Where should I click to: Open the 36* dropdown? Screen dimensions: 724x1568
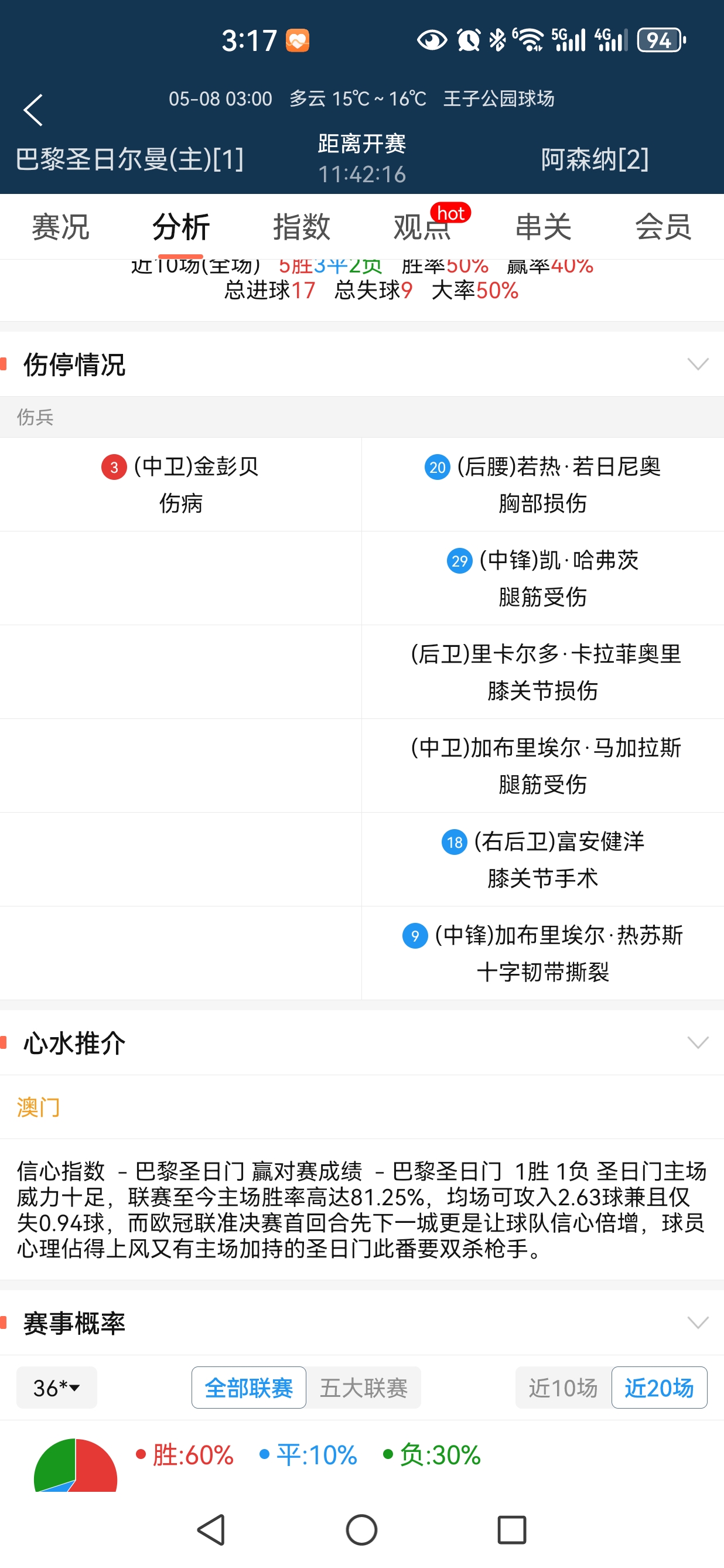pyautogui.click(x=57, y=1387)
